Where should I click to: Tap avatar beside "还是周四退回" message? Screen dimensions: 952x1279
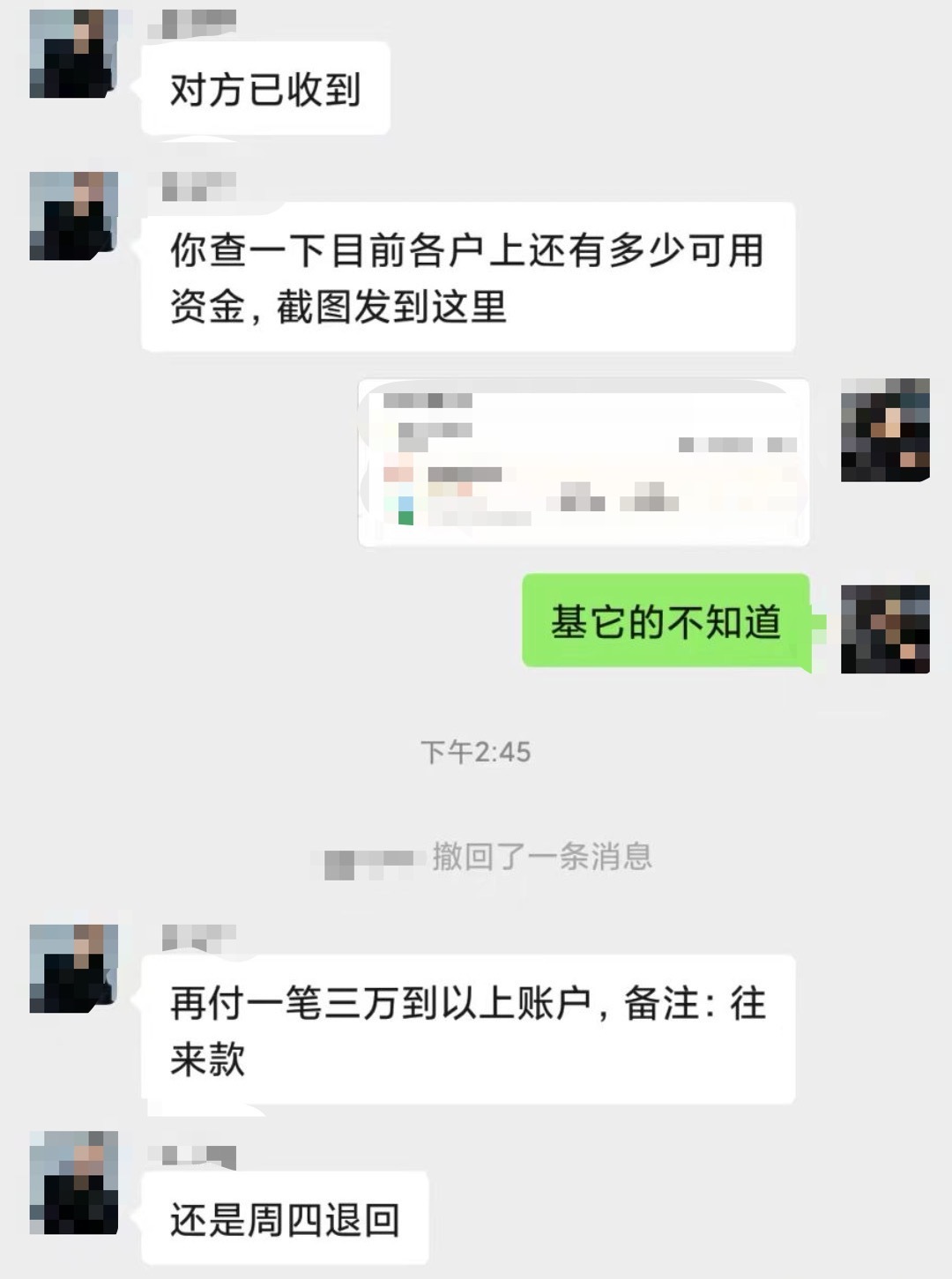tap(73, 1182)
